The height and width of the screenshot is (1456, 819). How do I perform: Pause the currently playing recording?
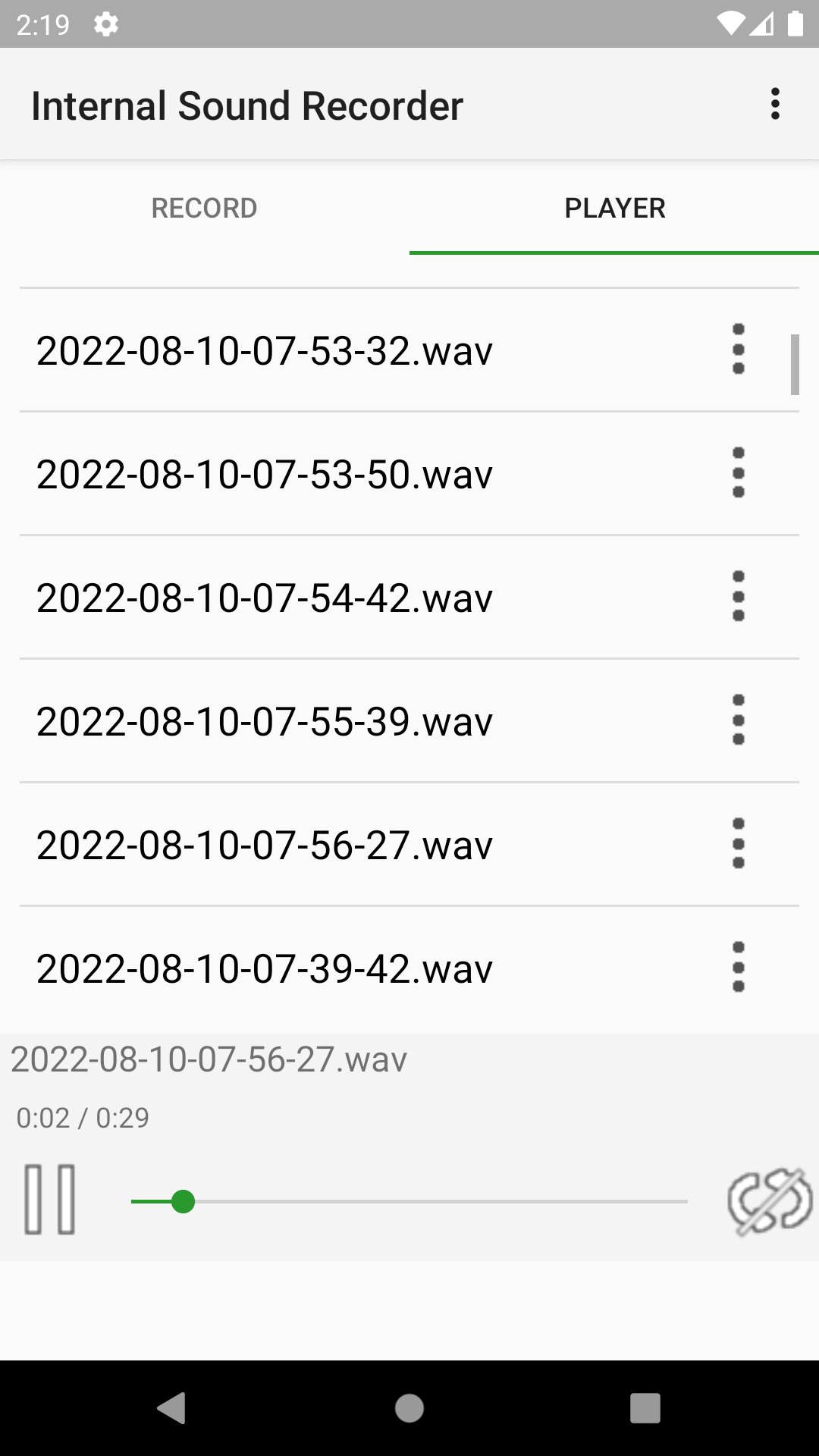pos(50,1201)
